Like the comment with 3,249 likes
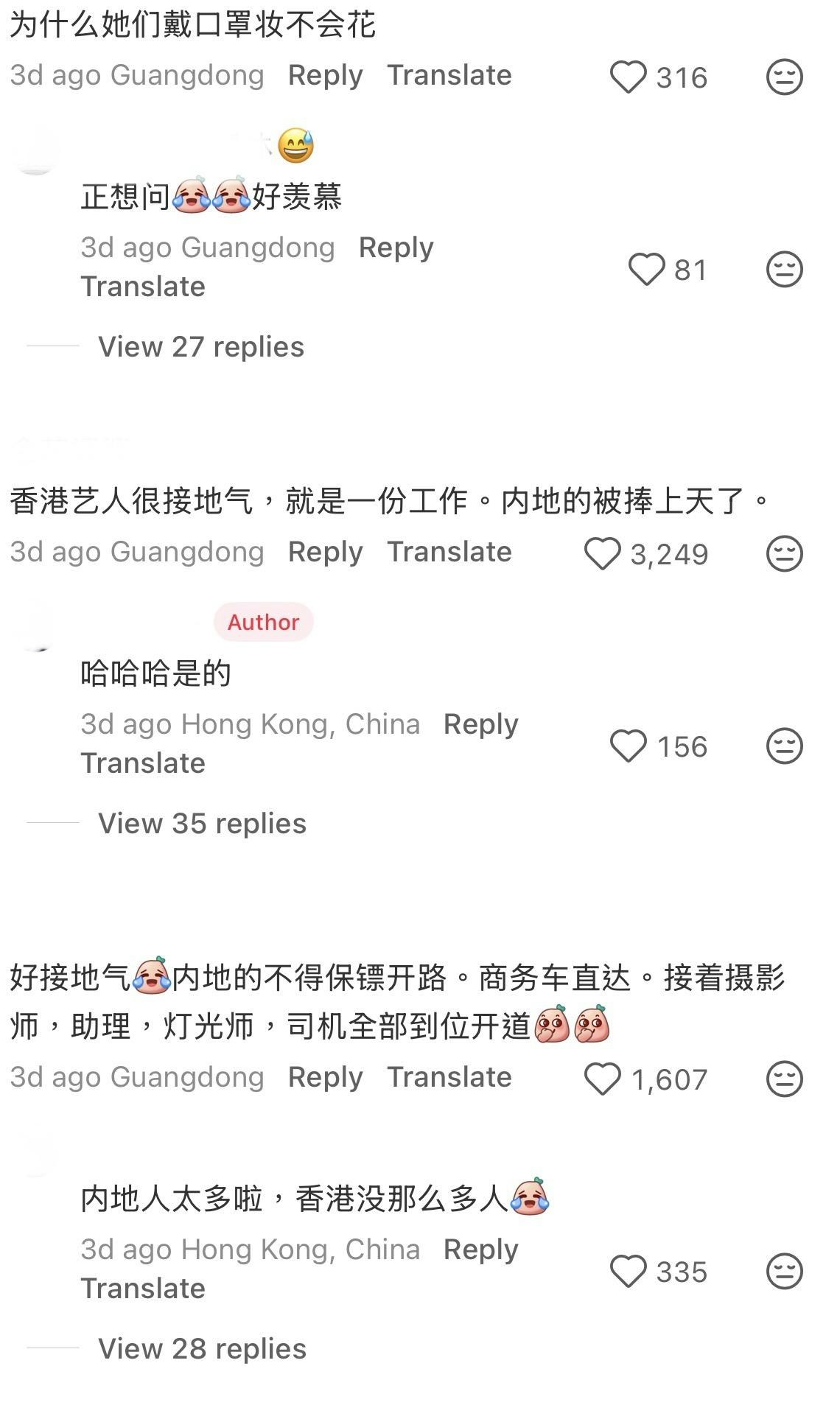This screenshot has width=840, height=1405. pos(602,554)
